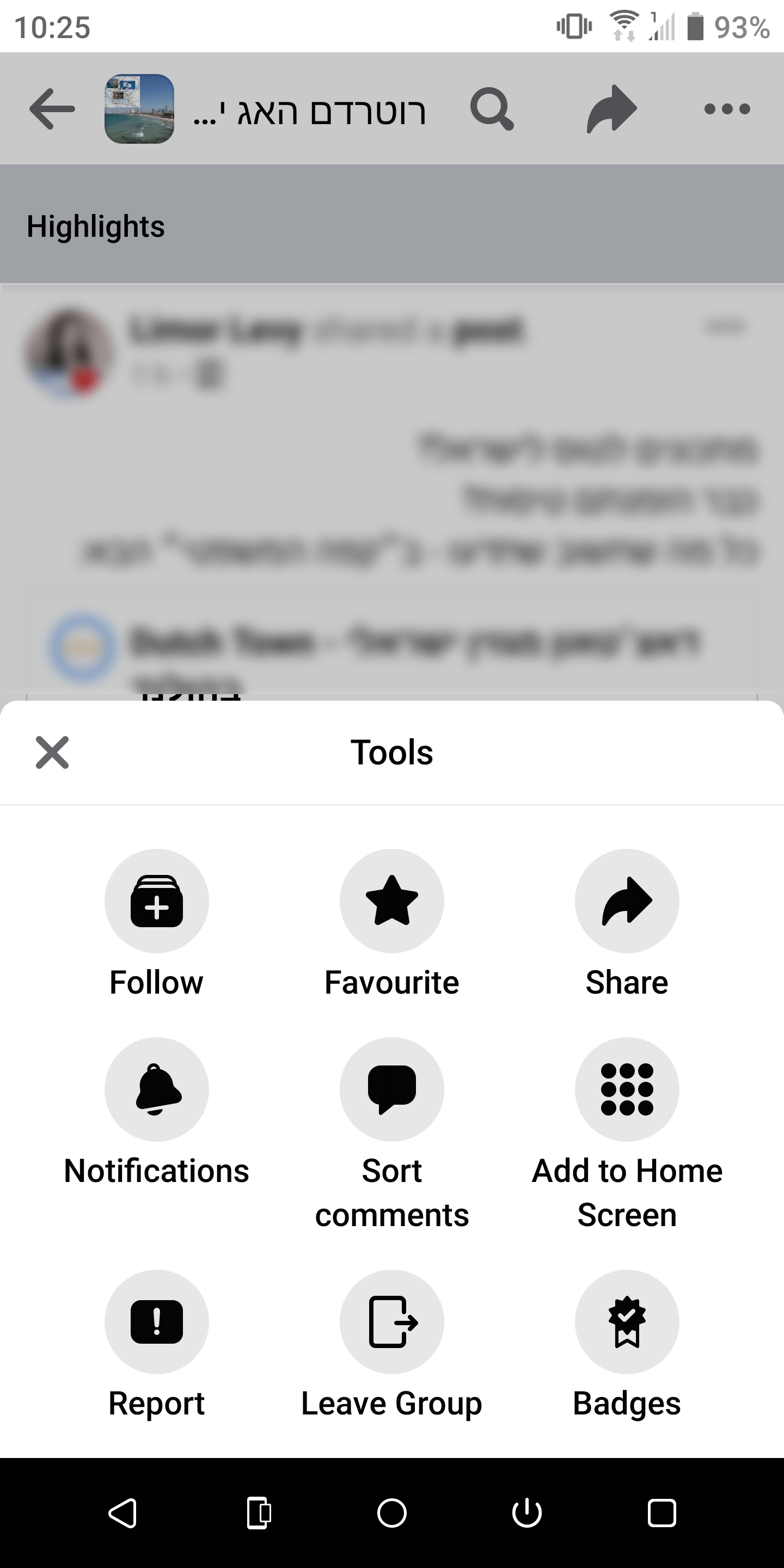This screenshot has height=1568, width=784.
Task: Add this group to Home Screen
Action: (626, 1089)
